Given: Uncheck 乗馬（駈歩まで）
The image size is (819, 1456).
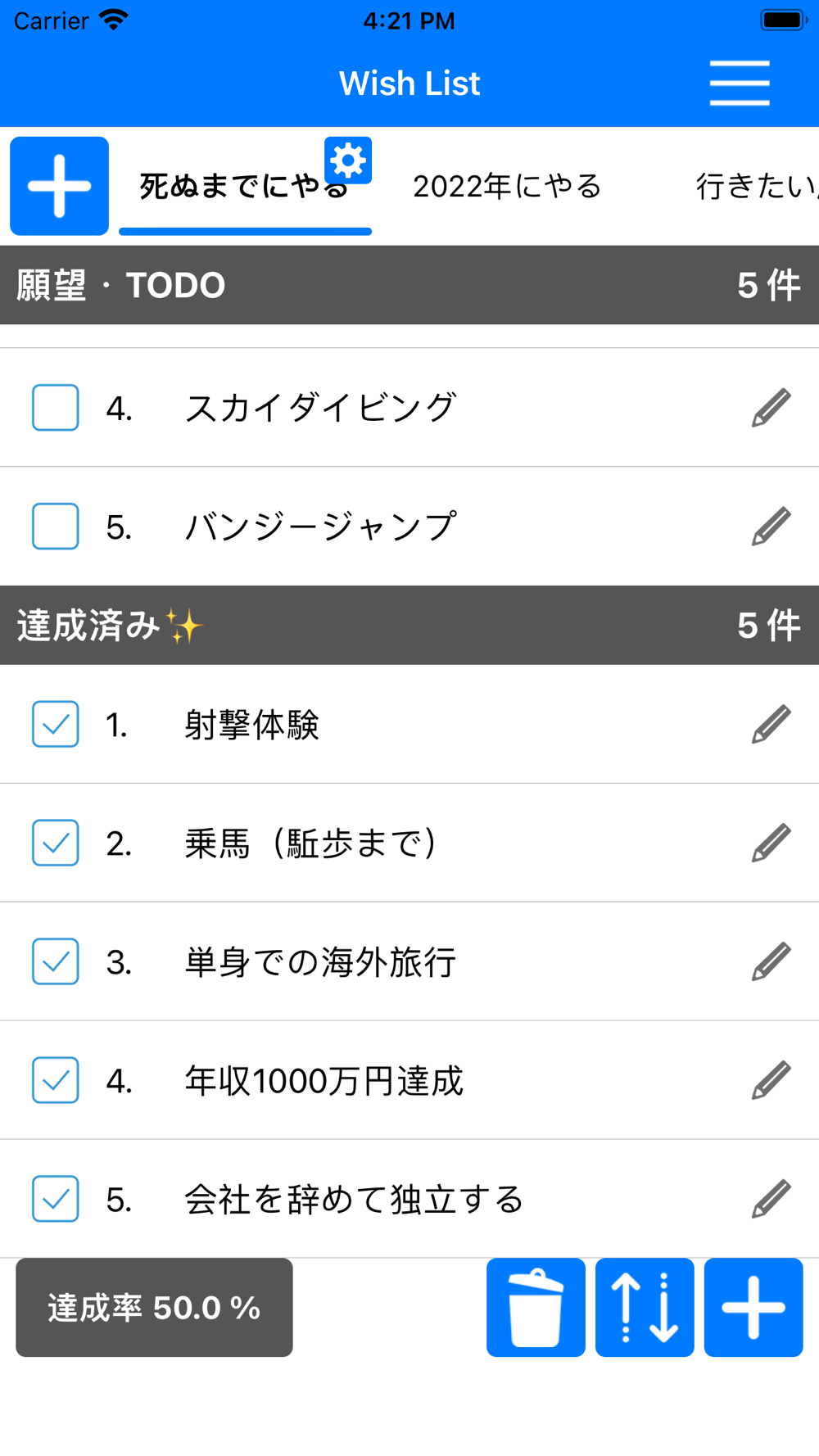Looking at the screenshot, I should [56, 843].
